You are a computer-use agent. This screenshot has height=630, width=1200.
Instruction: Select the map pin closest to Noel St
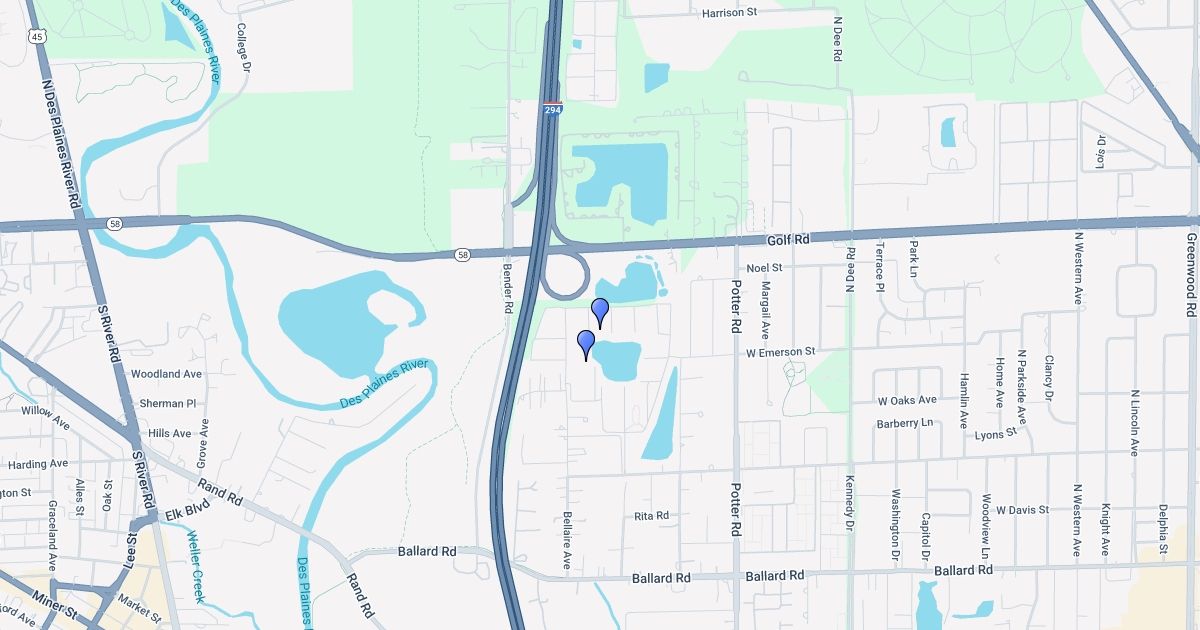coord(600,311)
